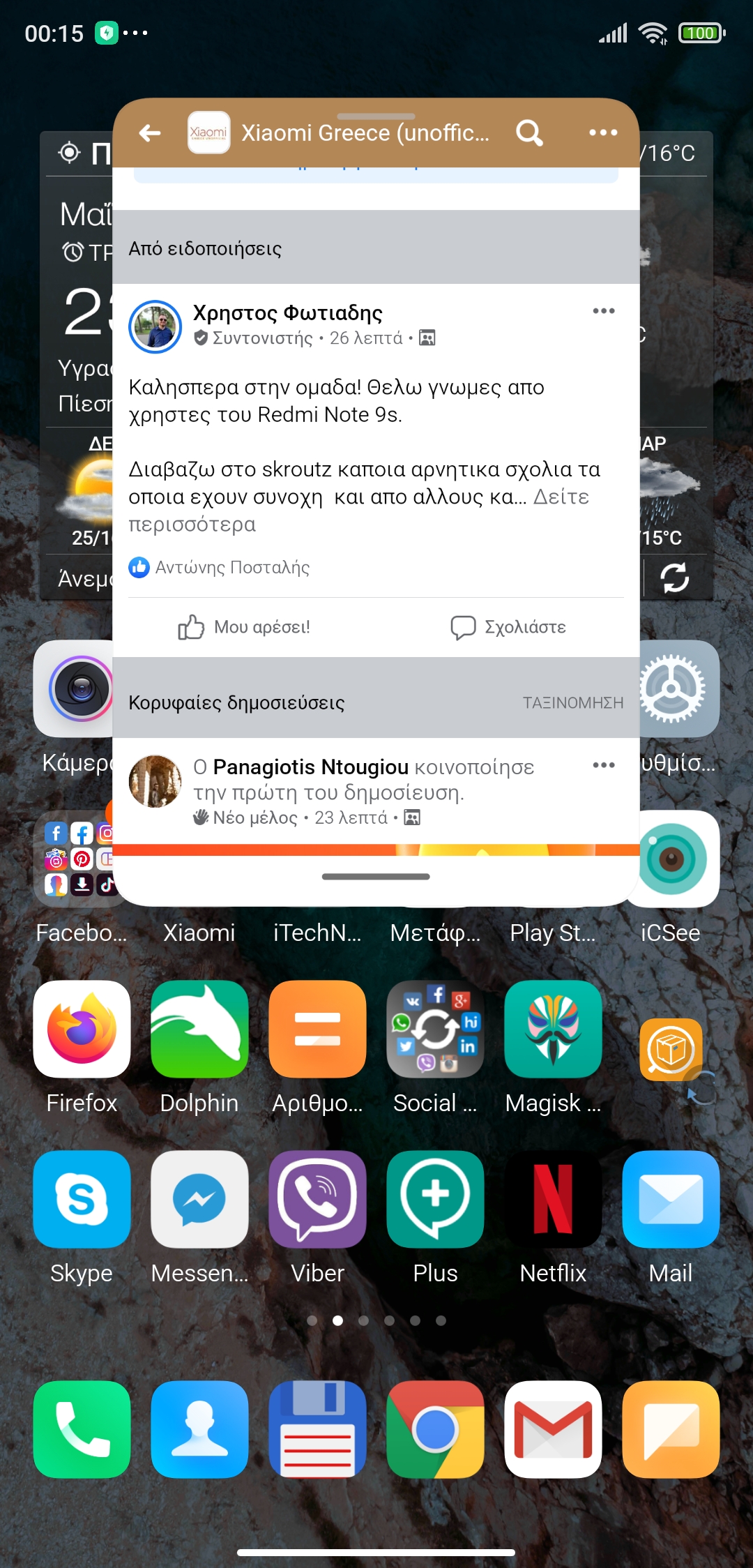Launch the Firefox browser

(x=82, y=1030)
